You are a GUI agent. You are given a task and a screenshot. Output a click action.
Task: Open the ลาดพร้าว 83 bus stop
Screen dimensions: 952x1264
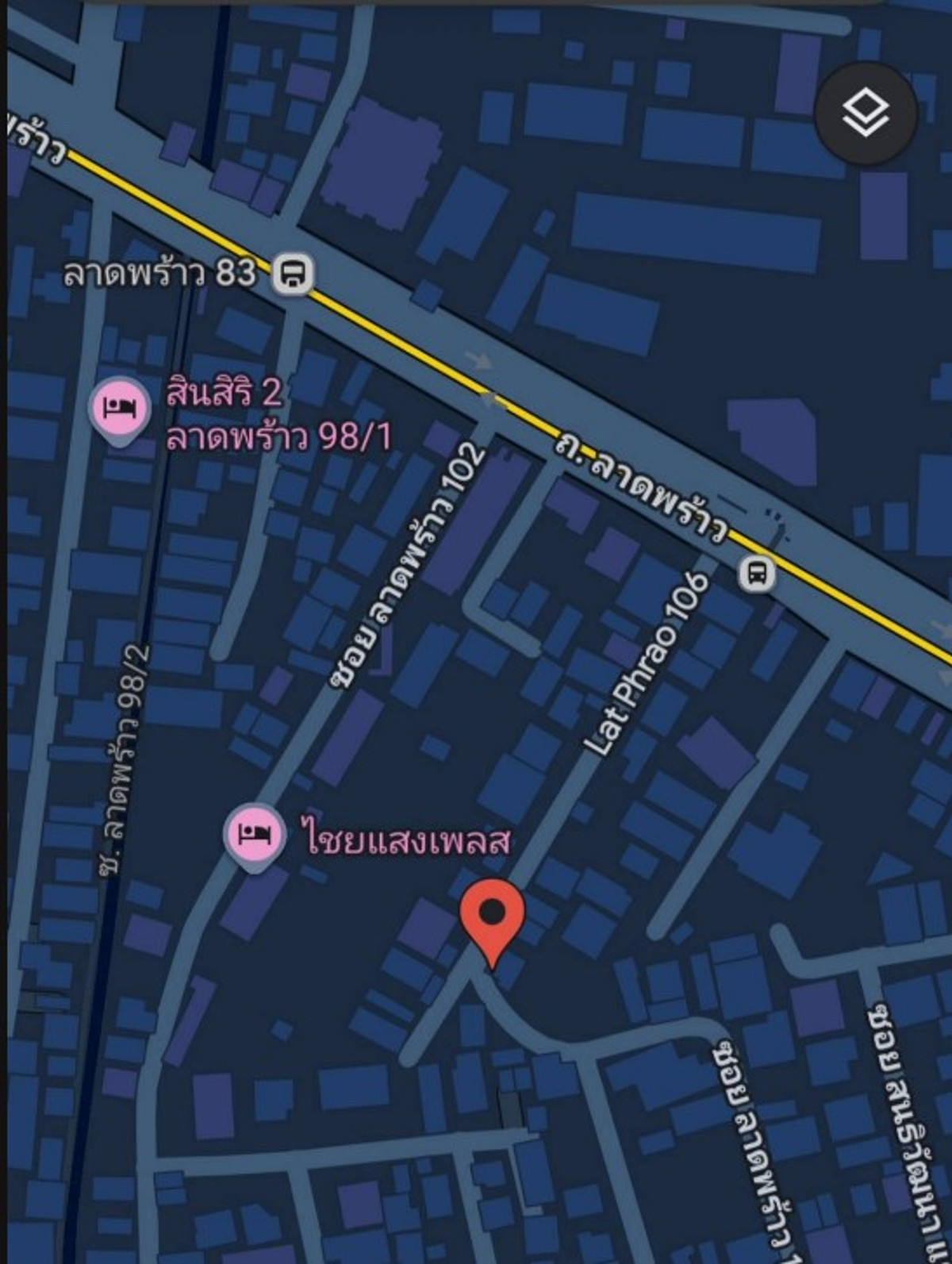(293, 275)
